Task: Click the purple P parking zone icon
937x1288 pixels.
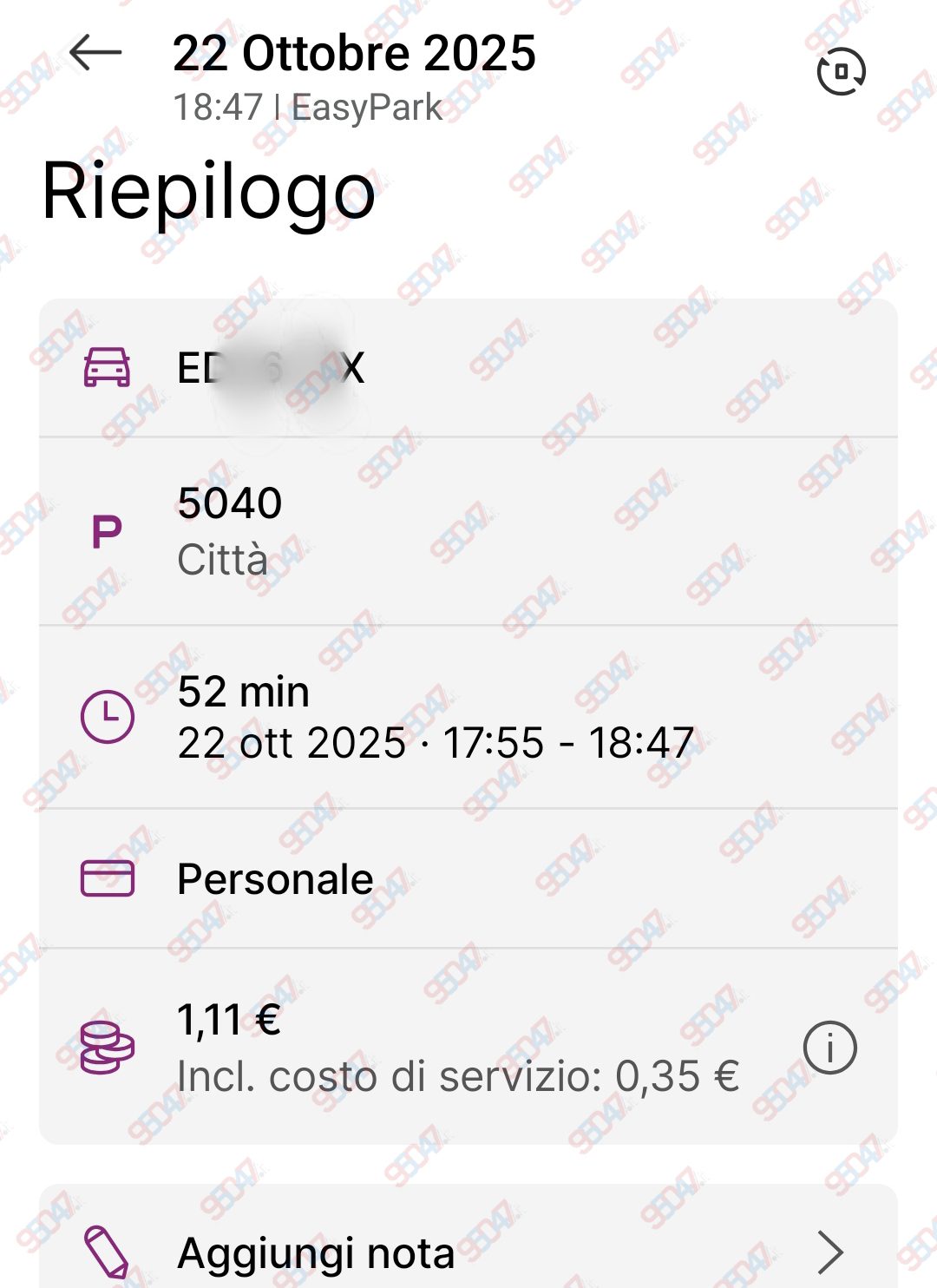Action: coord(104,530)
